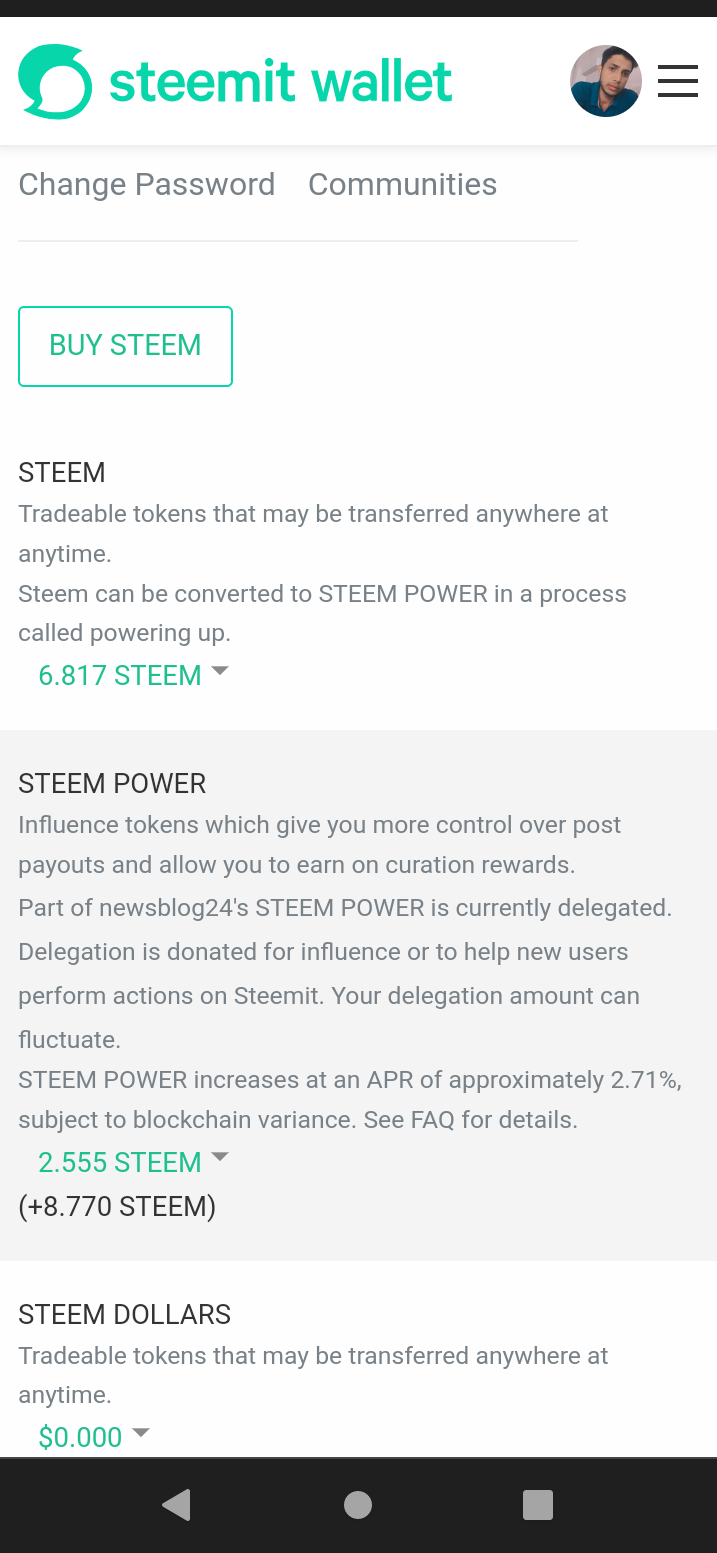The height and width of the screenshot is (1553, 717).
Task: Expand the 6.817 STEEM dropdown
Action: coord(133,675)
